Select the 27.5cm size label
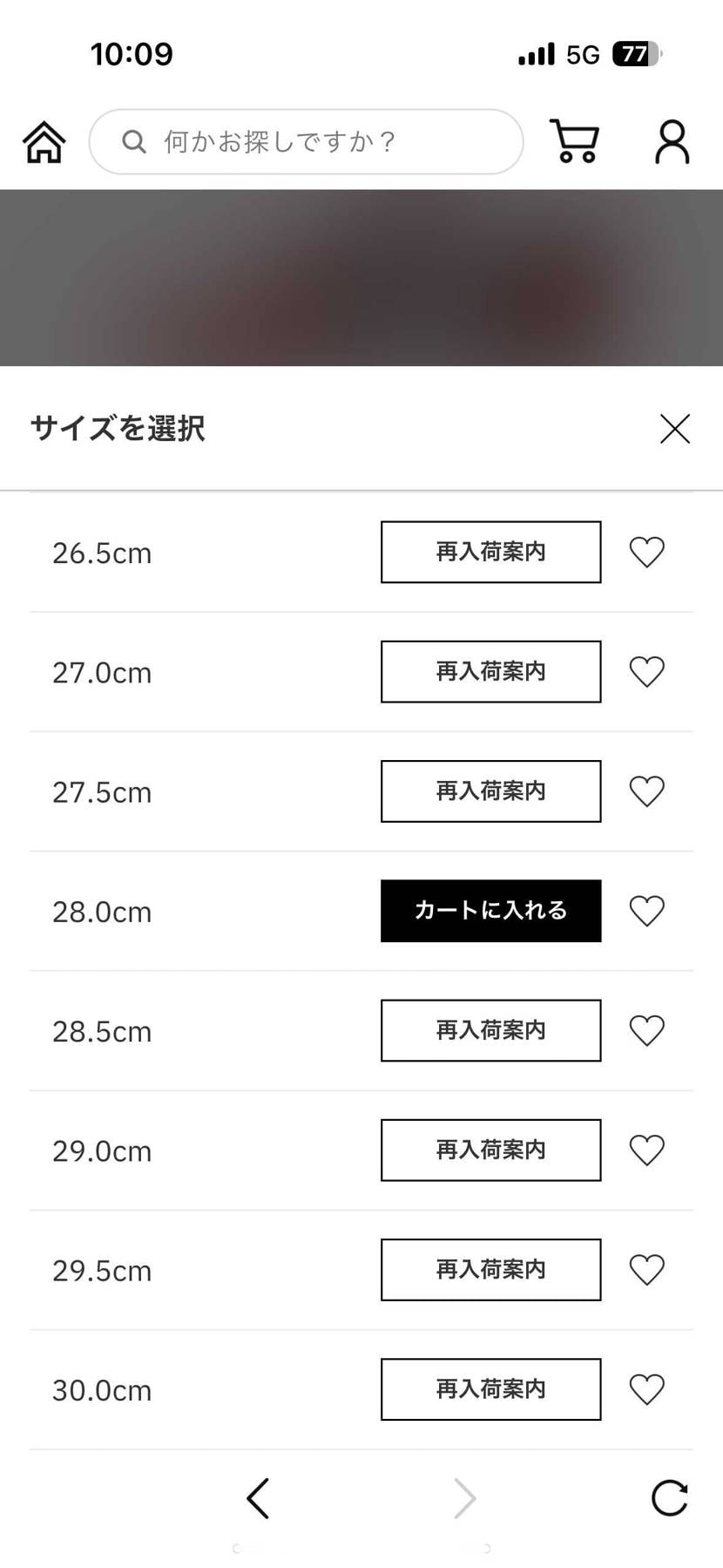Image resolution: width=723 pixels, height=1568 pixels. coord(101,791)
